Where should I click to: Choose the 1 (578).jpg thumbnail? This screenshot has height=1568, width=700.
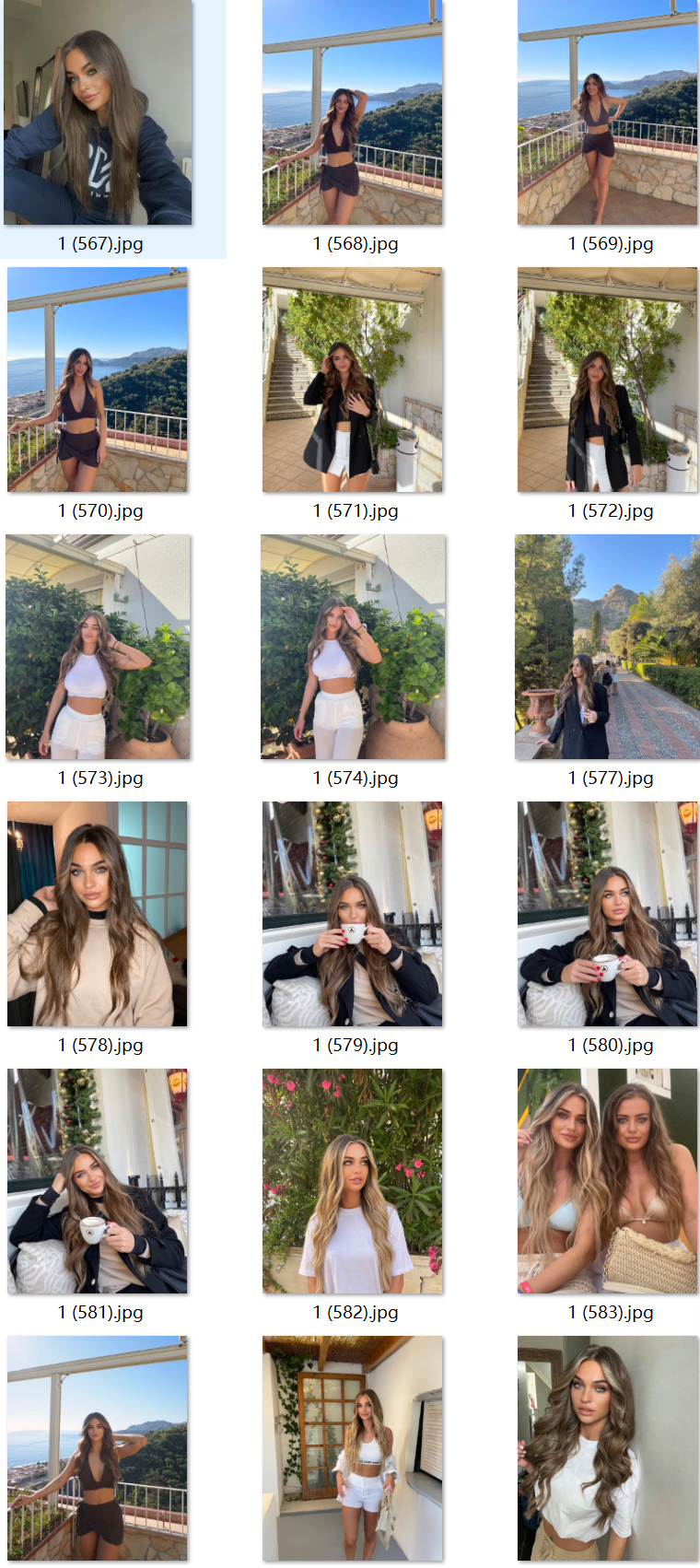coord(98,914)
